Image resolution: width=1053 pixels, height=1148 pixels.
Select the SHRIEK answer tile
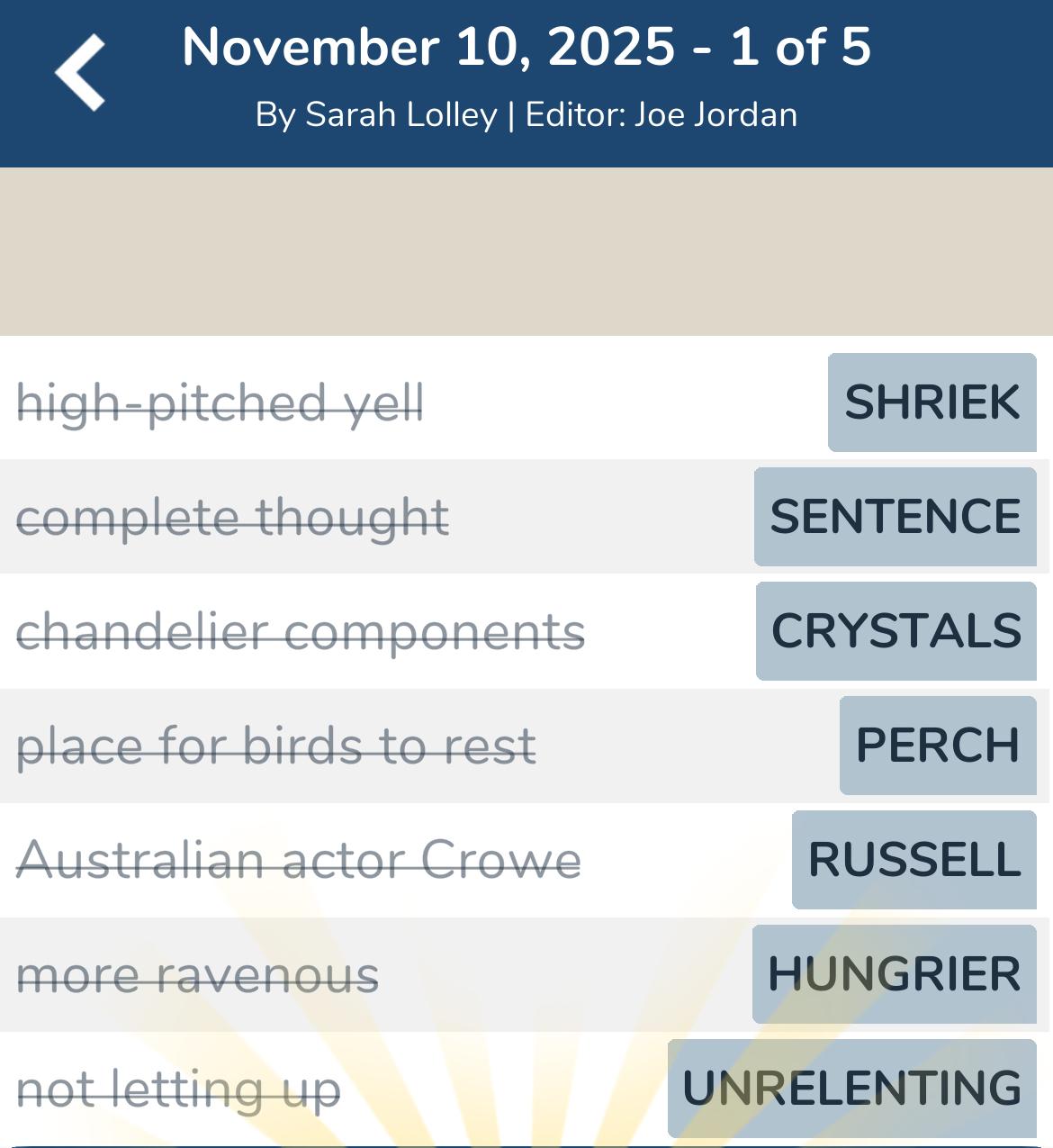pyautogui.click(x=931, y=402)
